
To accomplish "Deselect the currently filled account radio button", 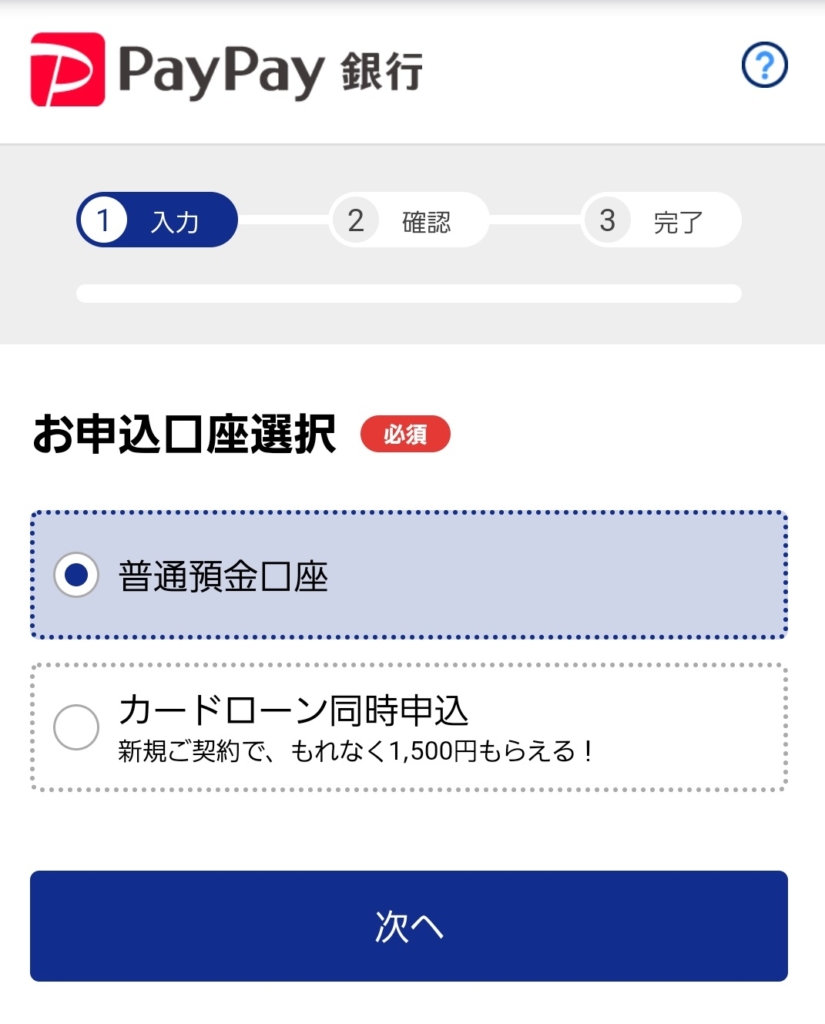I will (74, 576).
